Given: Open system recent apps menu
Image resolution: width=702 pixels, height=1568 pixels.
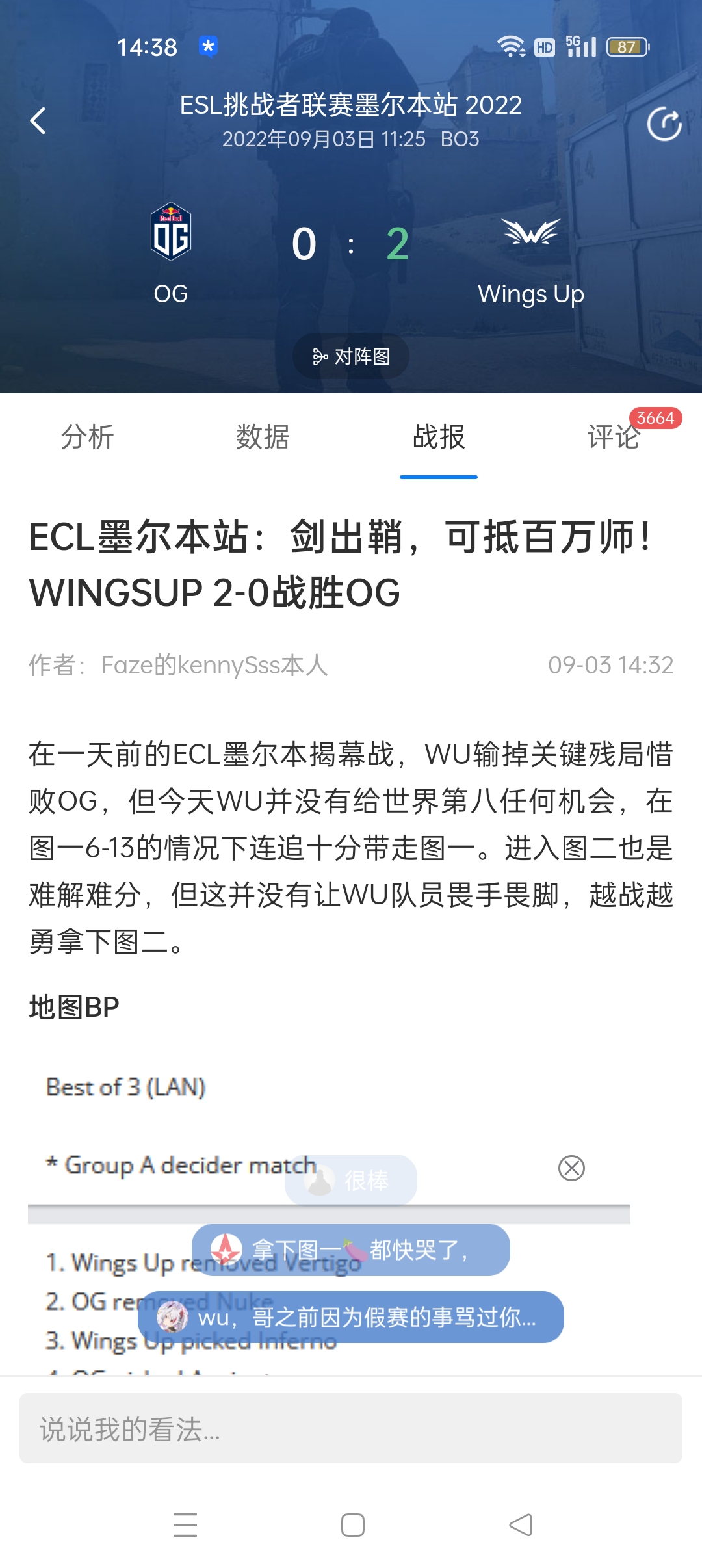Looking at the screenshot, I should click(185, 1525).
